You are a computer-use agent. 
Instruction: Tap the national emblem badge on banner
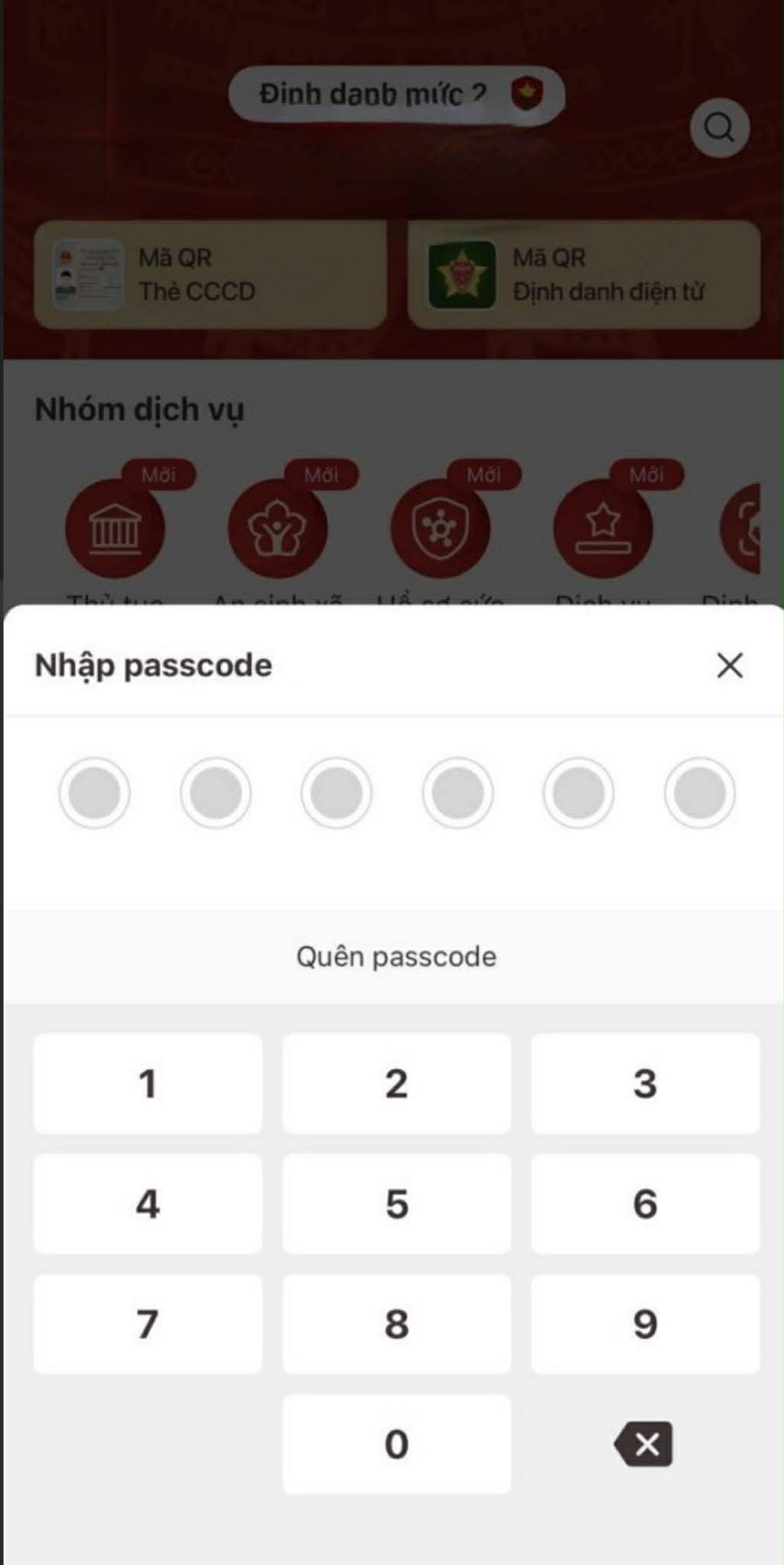point(526,92)
